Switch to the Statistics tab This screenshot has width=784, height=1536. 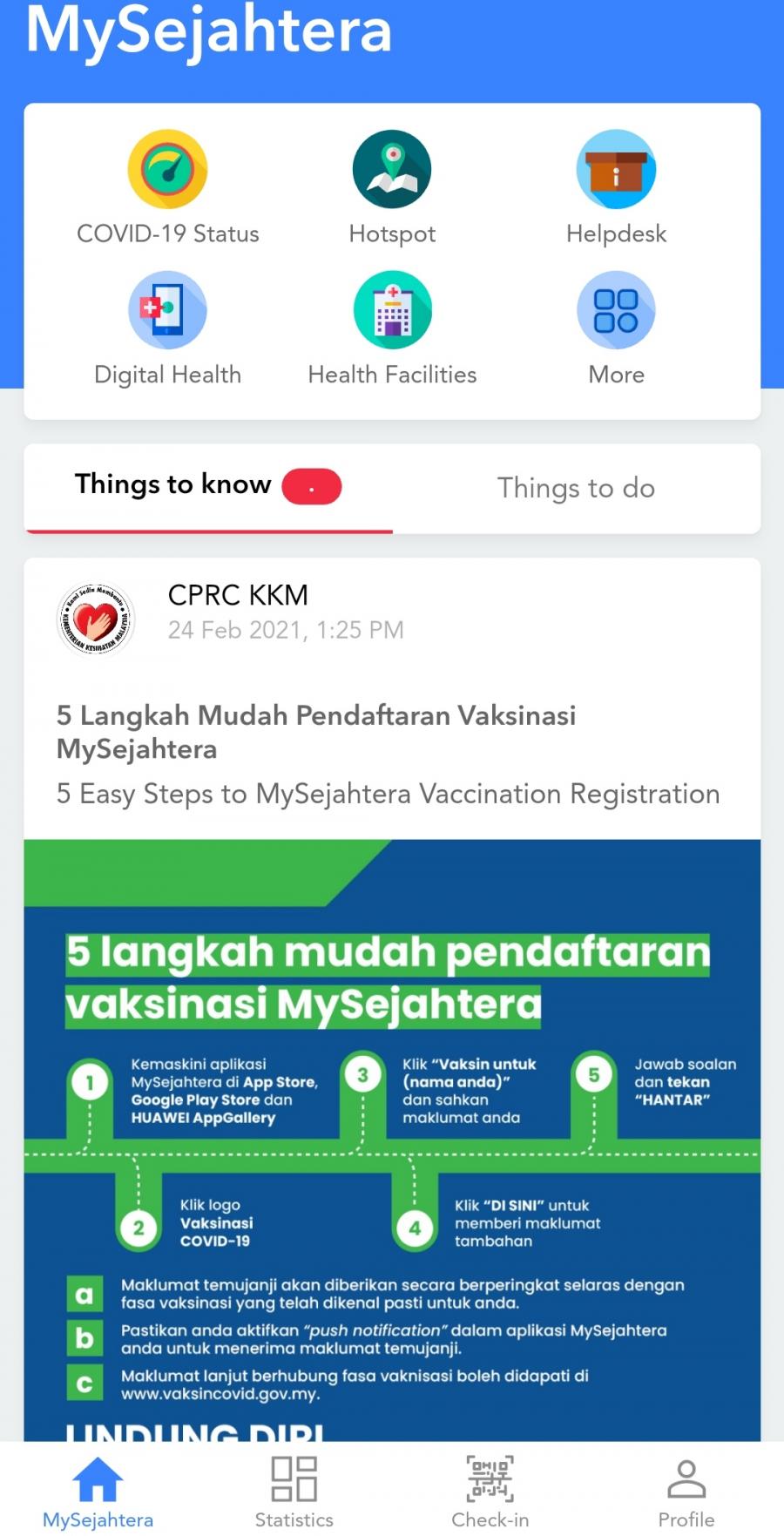tap(294, 1492)
